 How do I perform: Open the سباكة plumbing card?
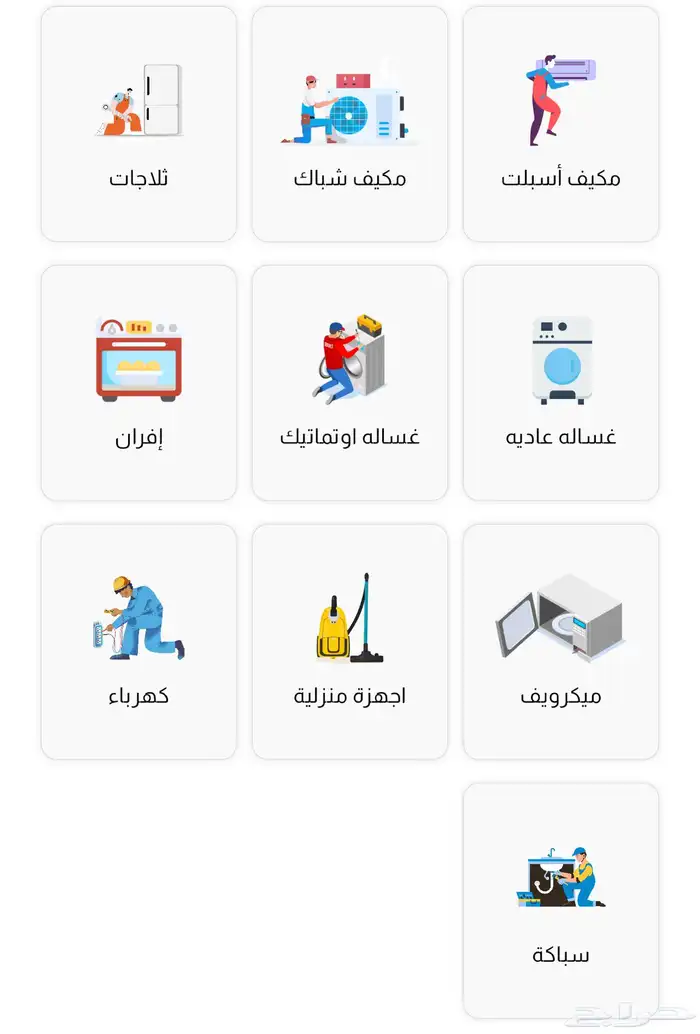(x=560, y=900)
